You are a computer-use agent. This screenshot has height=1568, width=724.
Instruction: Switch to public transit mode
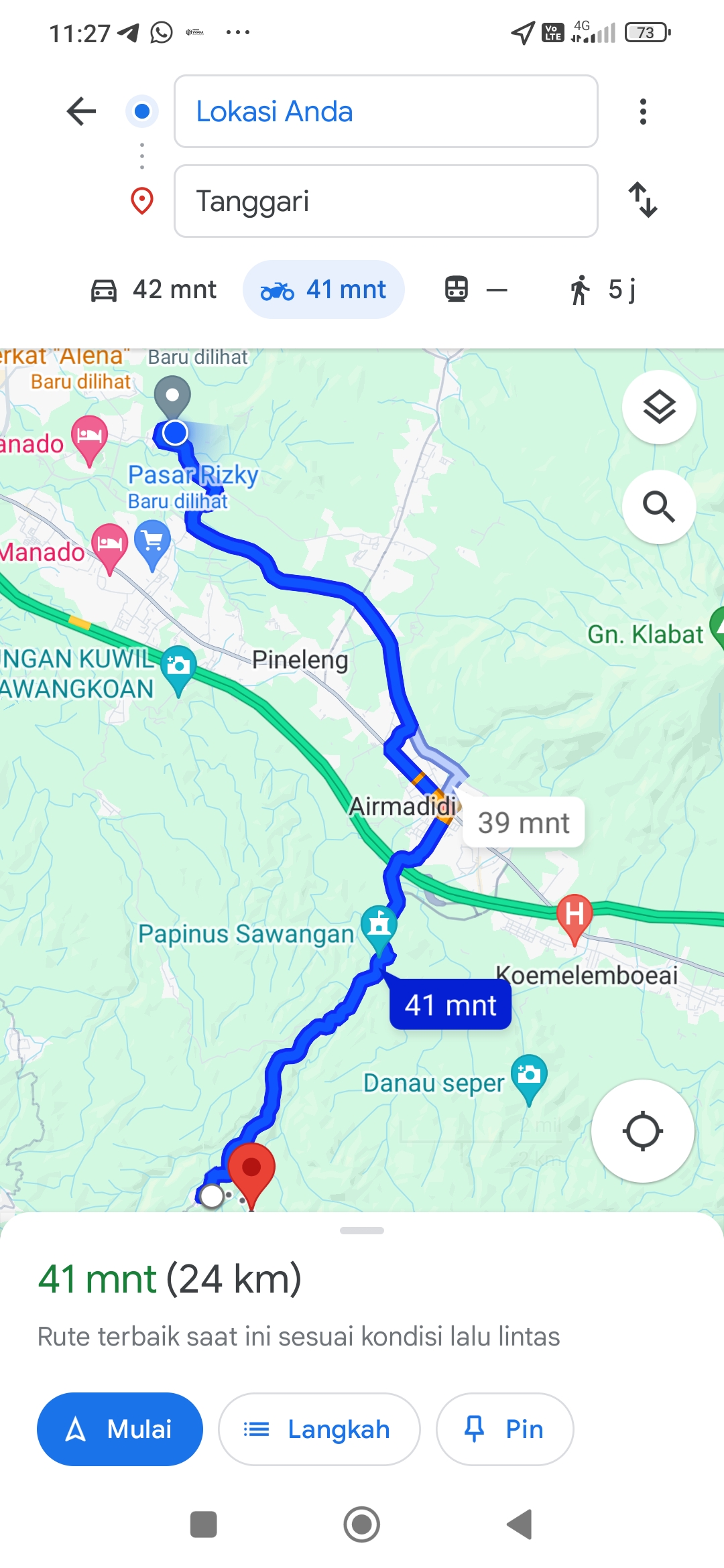tap(476, 289)
